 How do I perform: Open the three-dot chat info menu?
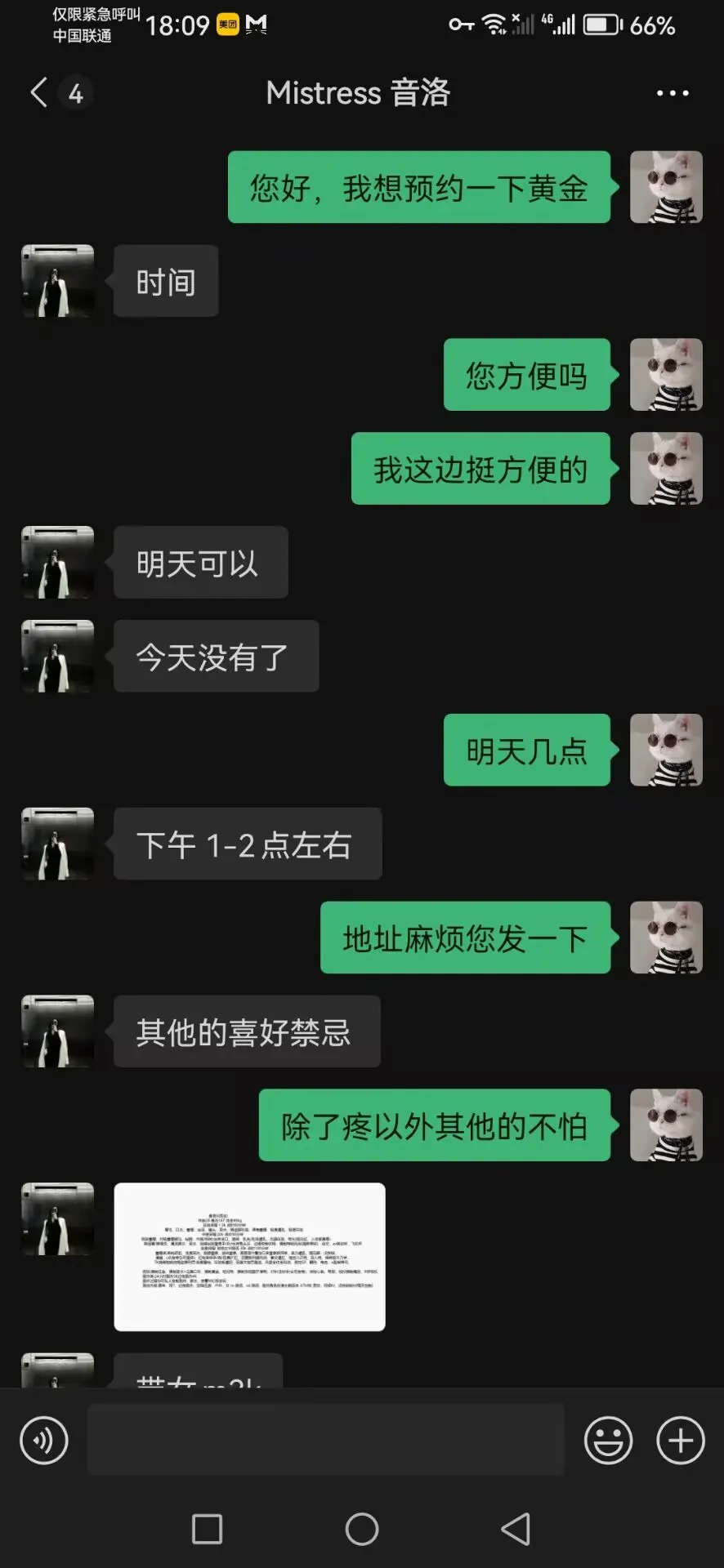click(x=672, y=93)
